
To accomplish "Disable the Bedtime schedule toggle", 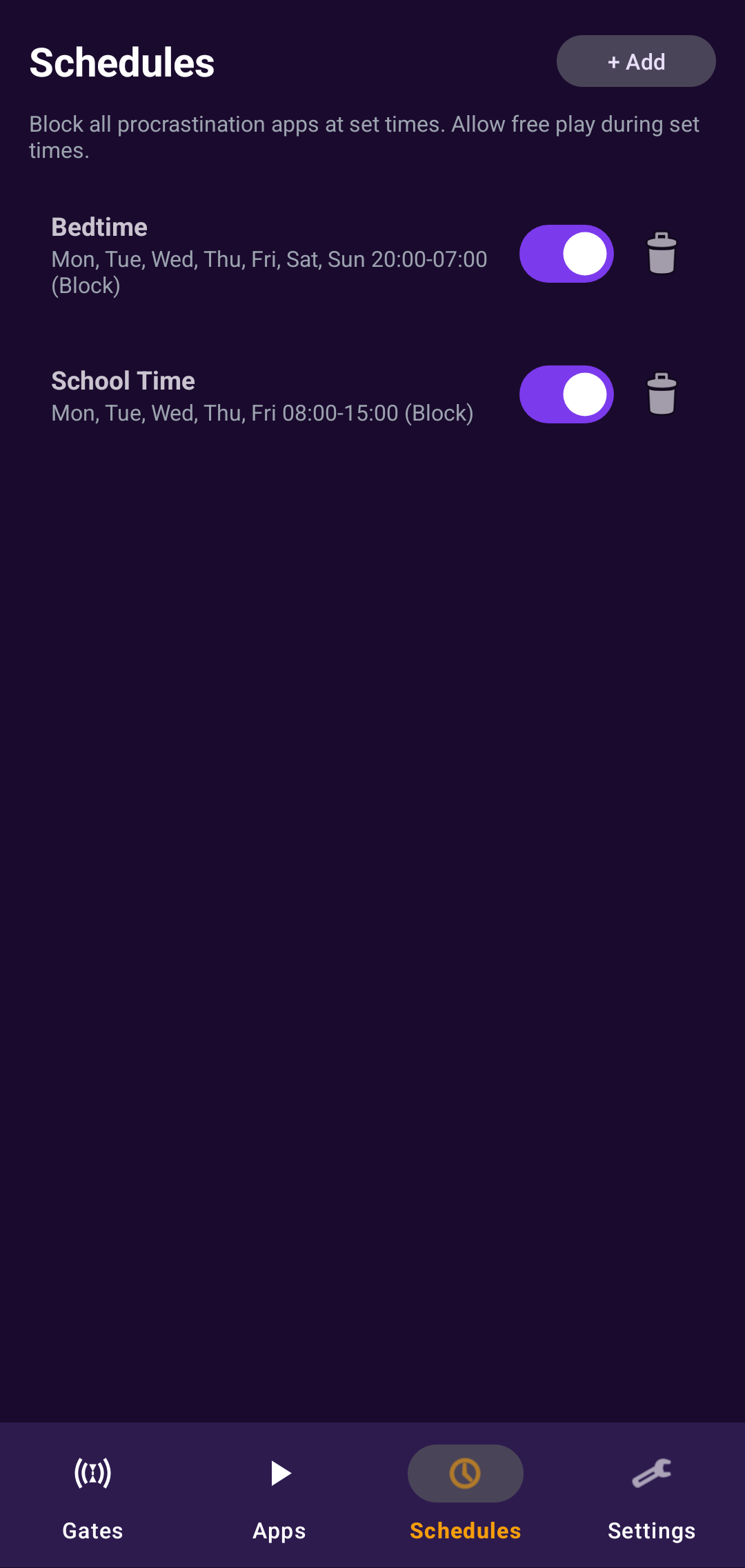I will pos(566,254).
